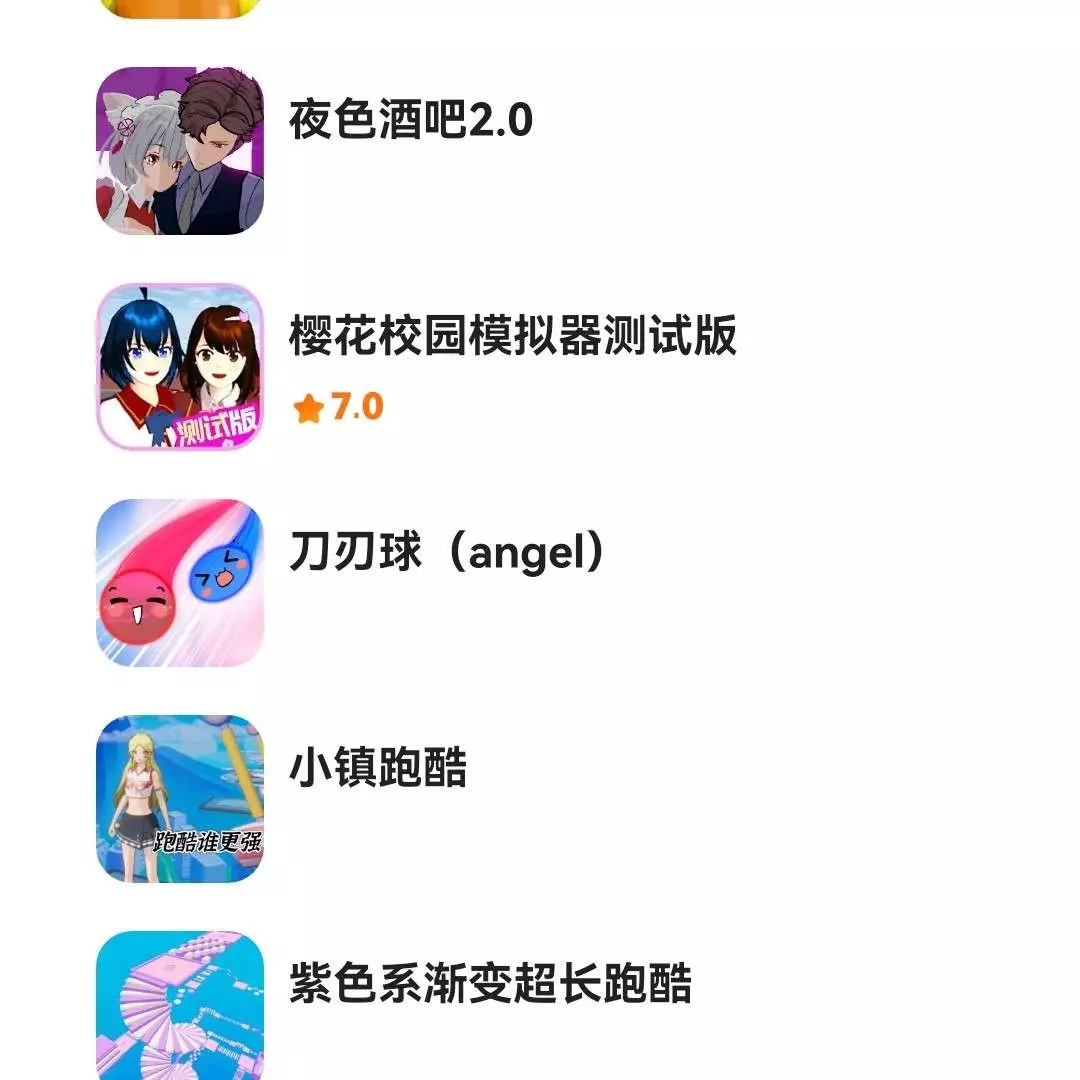
Task: Select the 刀刃球（angel）game row
Action: [x=447, y=553]
